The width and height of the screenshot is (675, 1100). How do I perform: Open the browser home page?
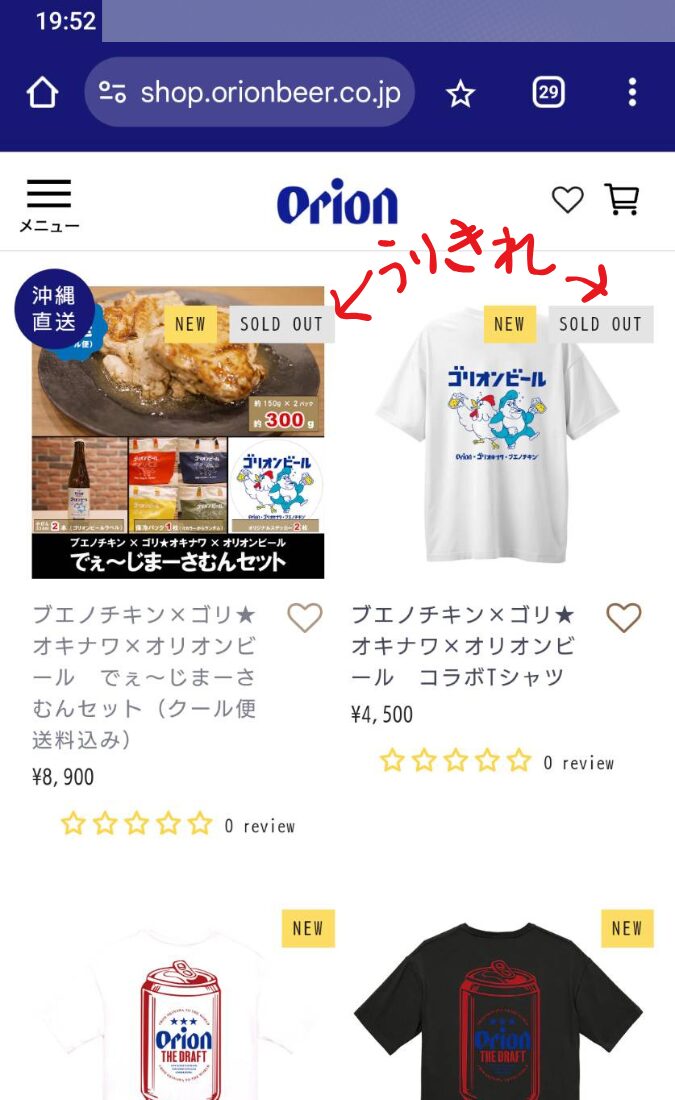coord(42,94)
